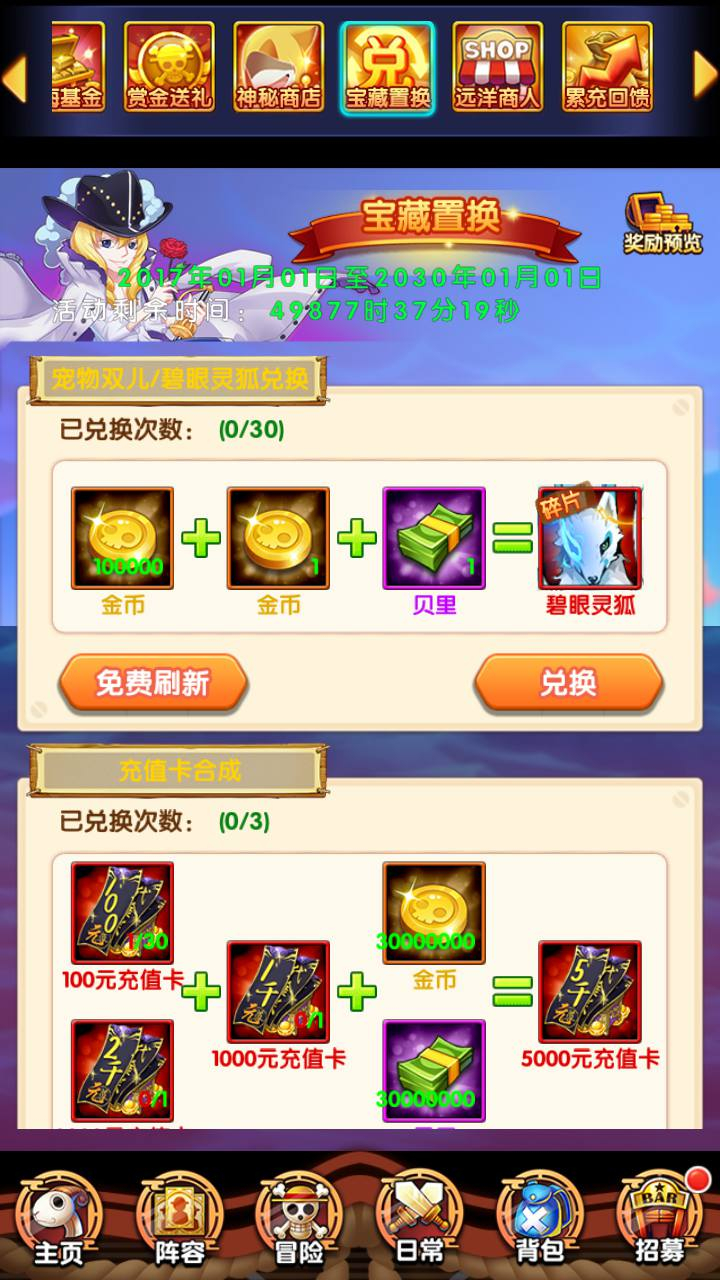Tap the right arrow of the event bar
Viewport: 720px width, 1280px height.
[x=705, y=78]
